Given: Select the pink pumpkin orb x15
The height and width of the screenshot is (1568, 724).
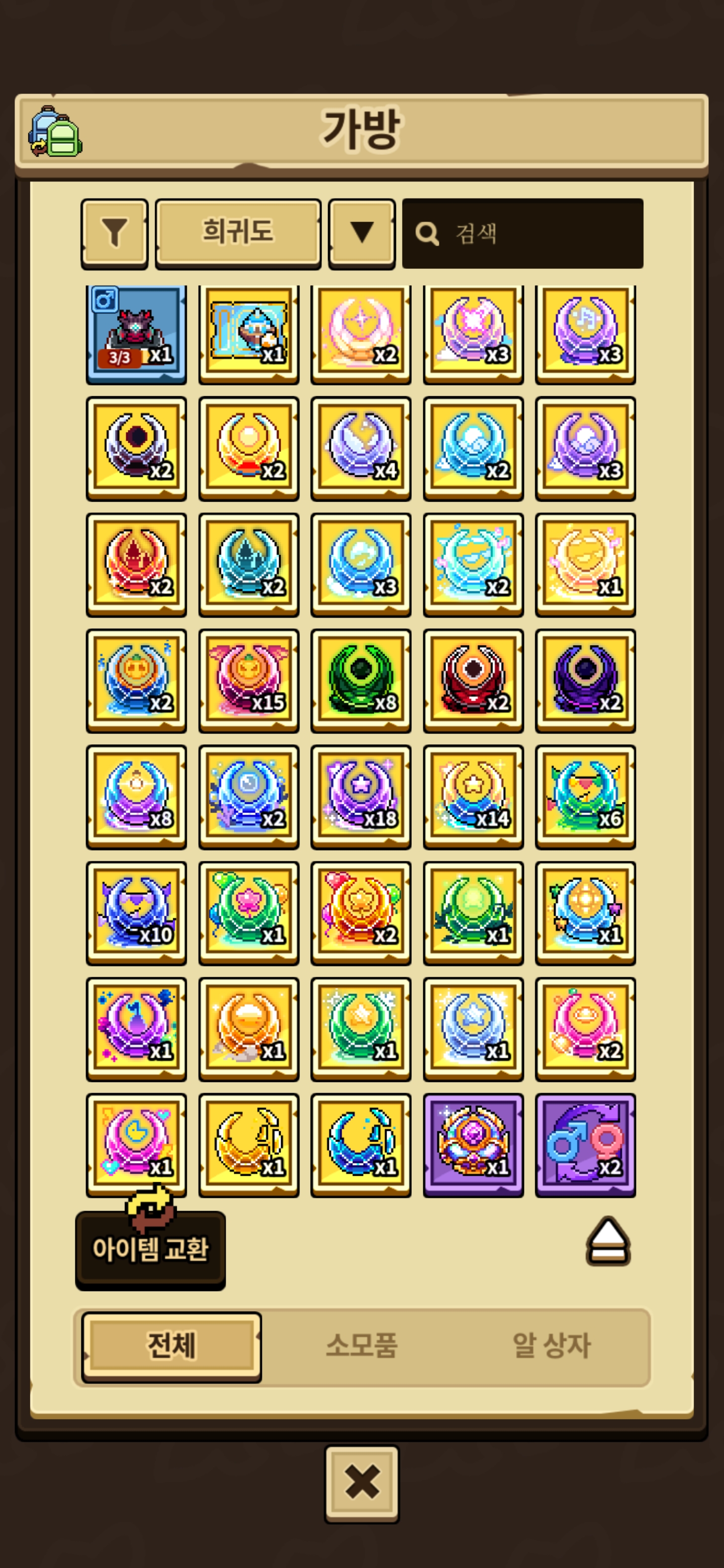Looking at the screenshot, I should pos(248,680).
